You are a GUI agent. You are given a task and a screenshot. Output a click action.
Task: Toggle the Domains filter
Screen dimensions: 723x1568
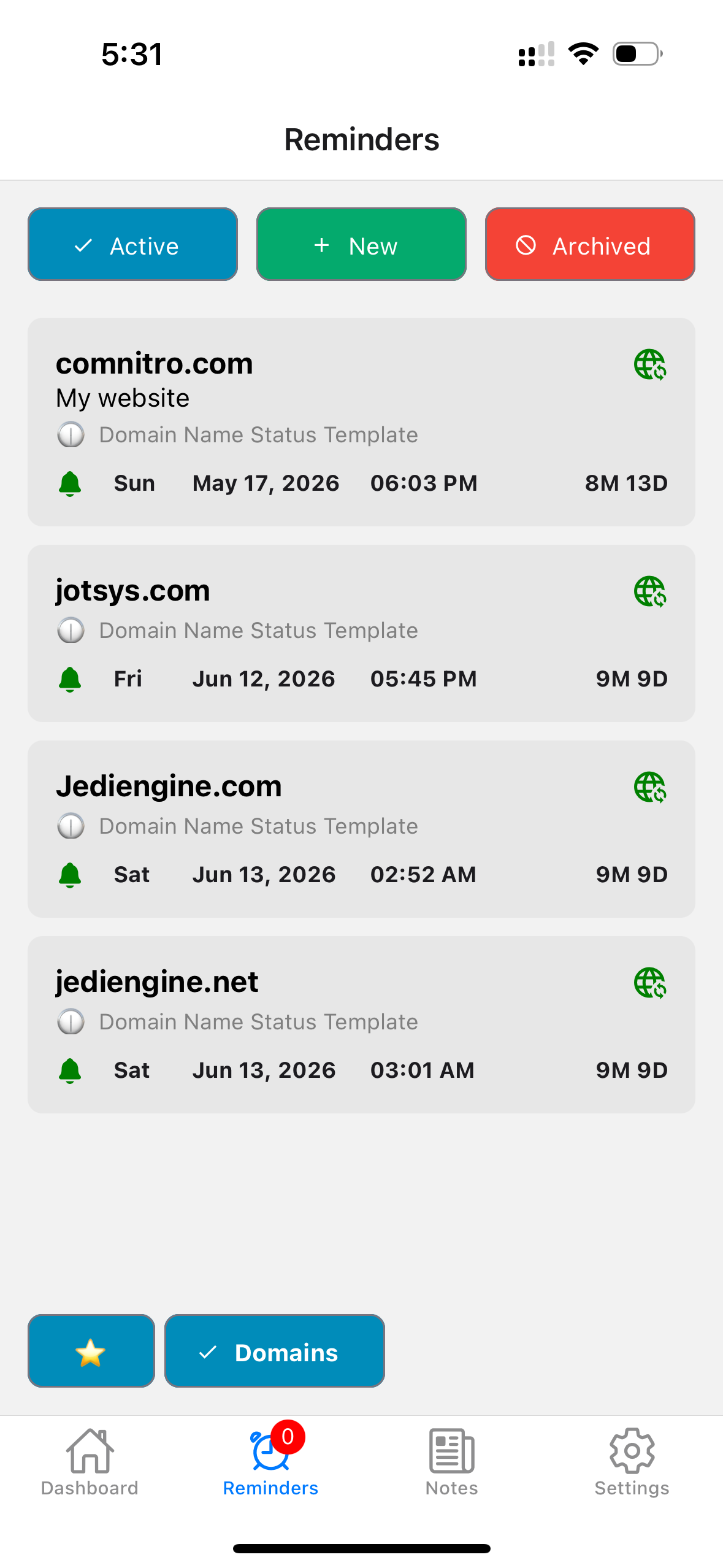pos(275,1351)
